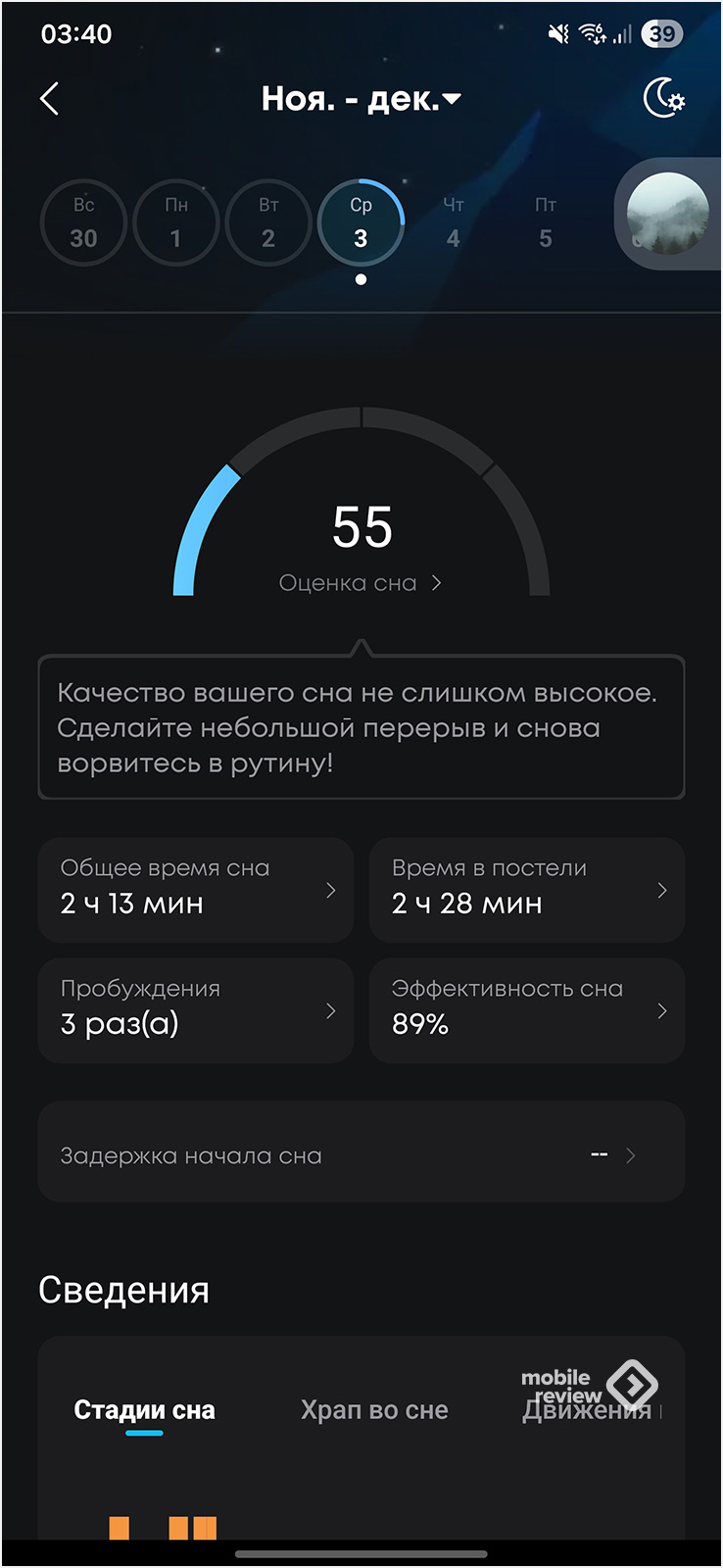Image resolution: width=723 pixels, height=1568 pixels.
Task: View Пробуждения details
Action: tap(196, 1010)
